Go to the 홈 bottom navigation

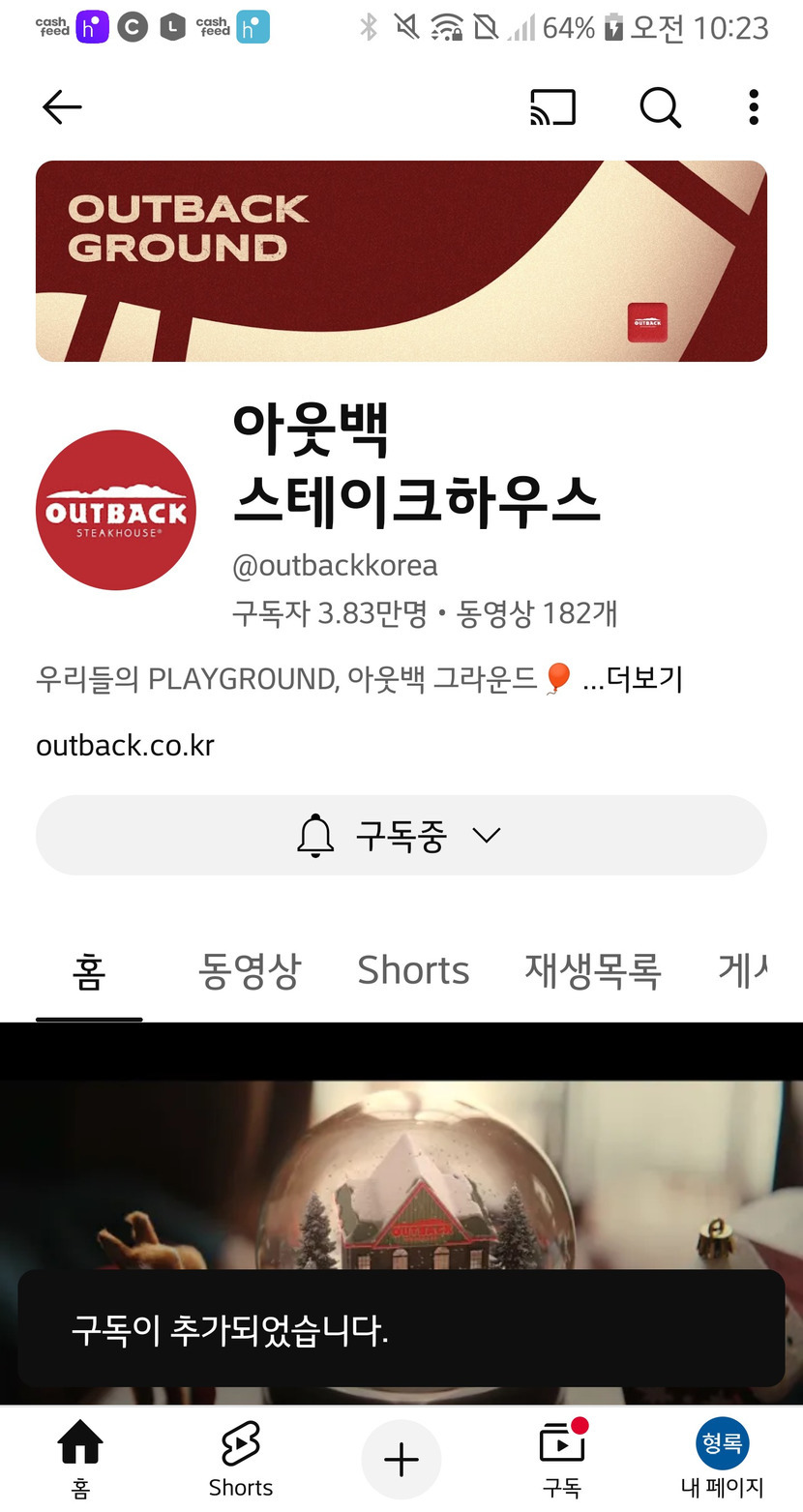coord(80,1458)
